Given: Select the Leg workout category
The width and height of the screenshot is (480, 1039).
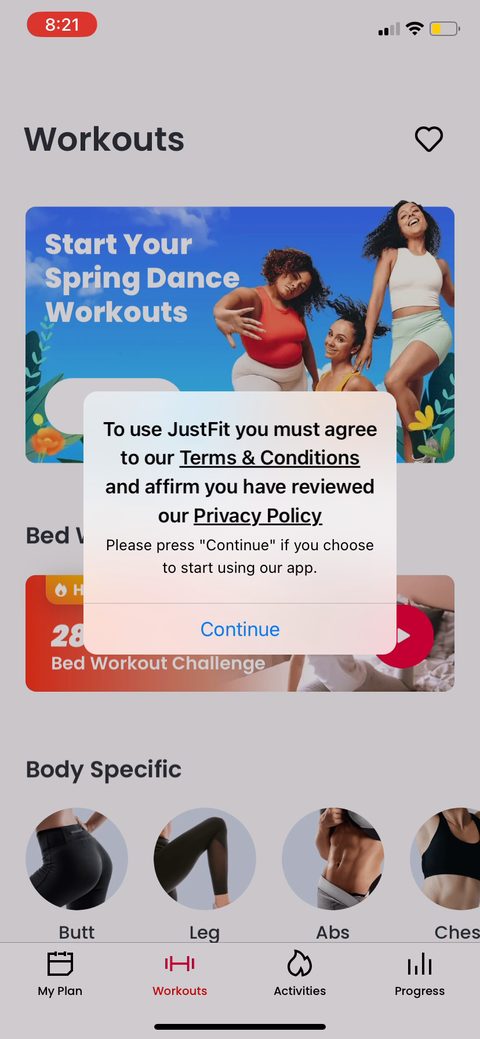Looking at the screenshot, I should click(204, 873).
